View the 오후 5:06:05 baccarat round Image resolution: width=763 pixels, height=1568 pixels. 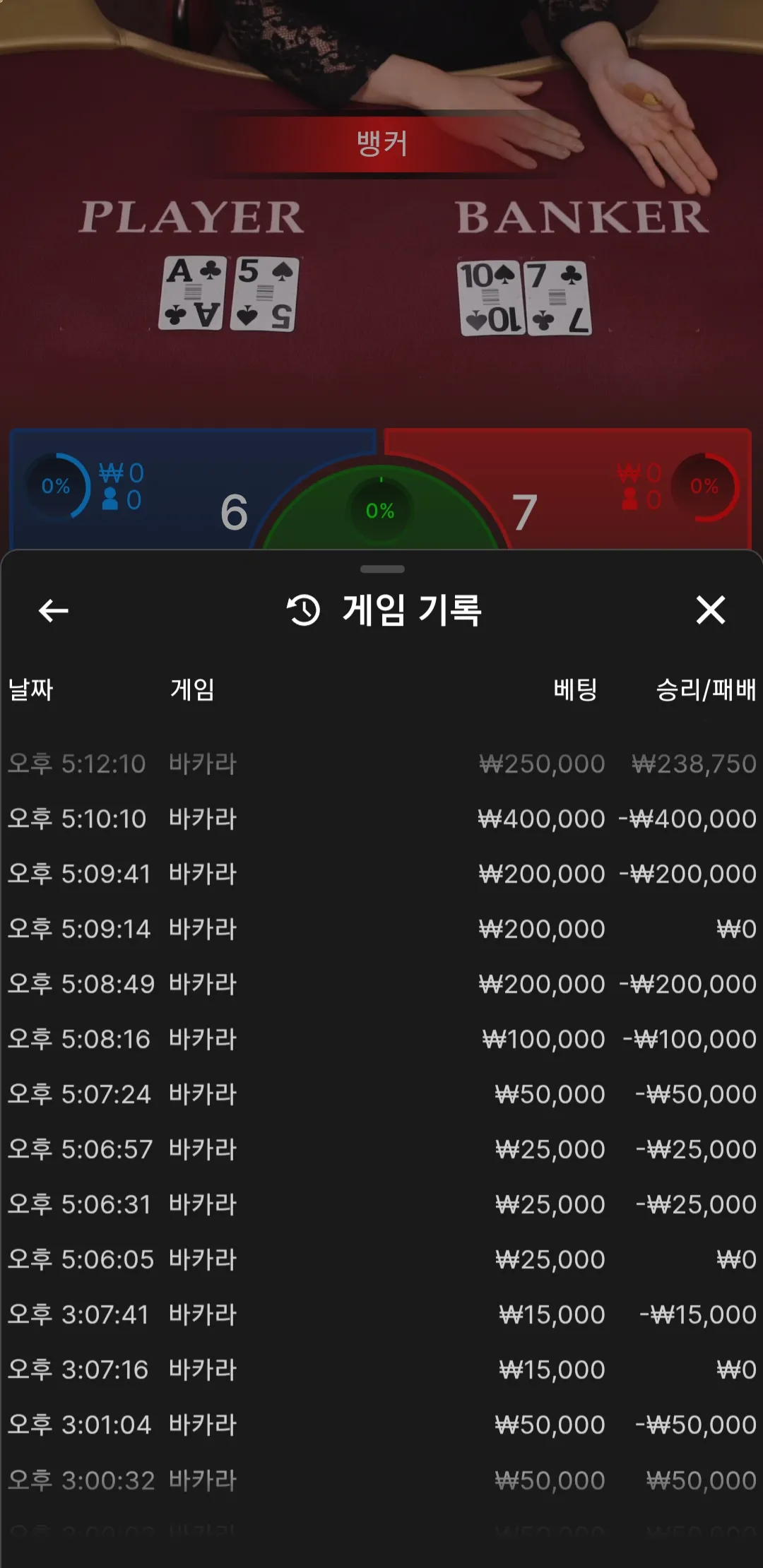381,1259
